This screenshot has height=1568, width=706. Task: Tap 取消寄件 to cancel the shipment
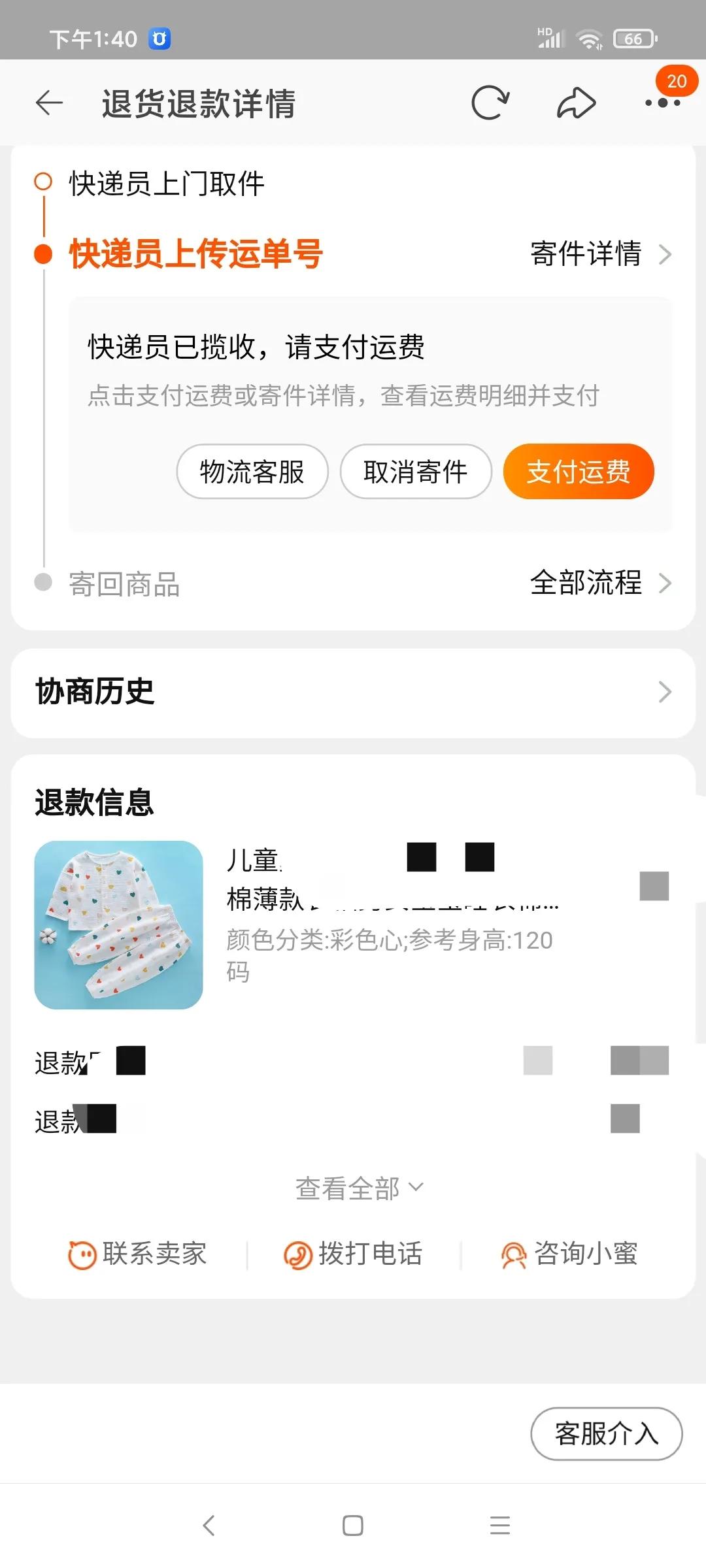tap(414, 471)
